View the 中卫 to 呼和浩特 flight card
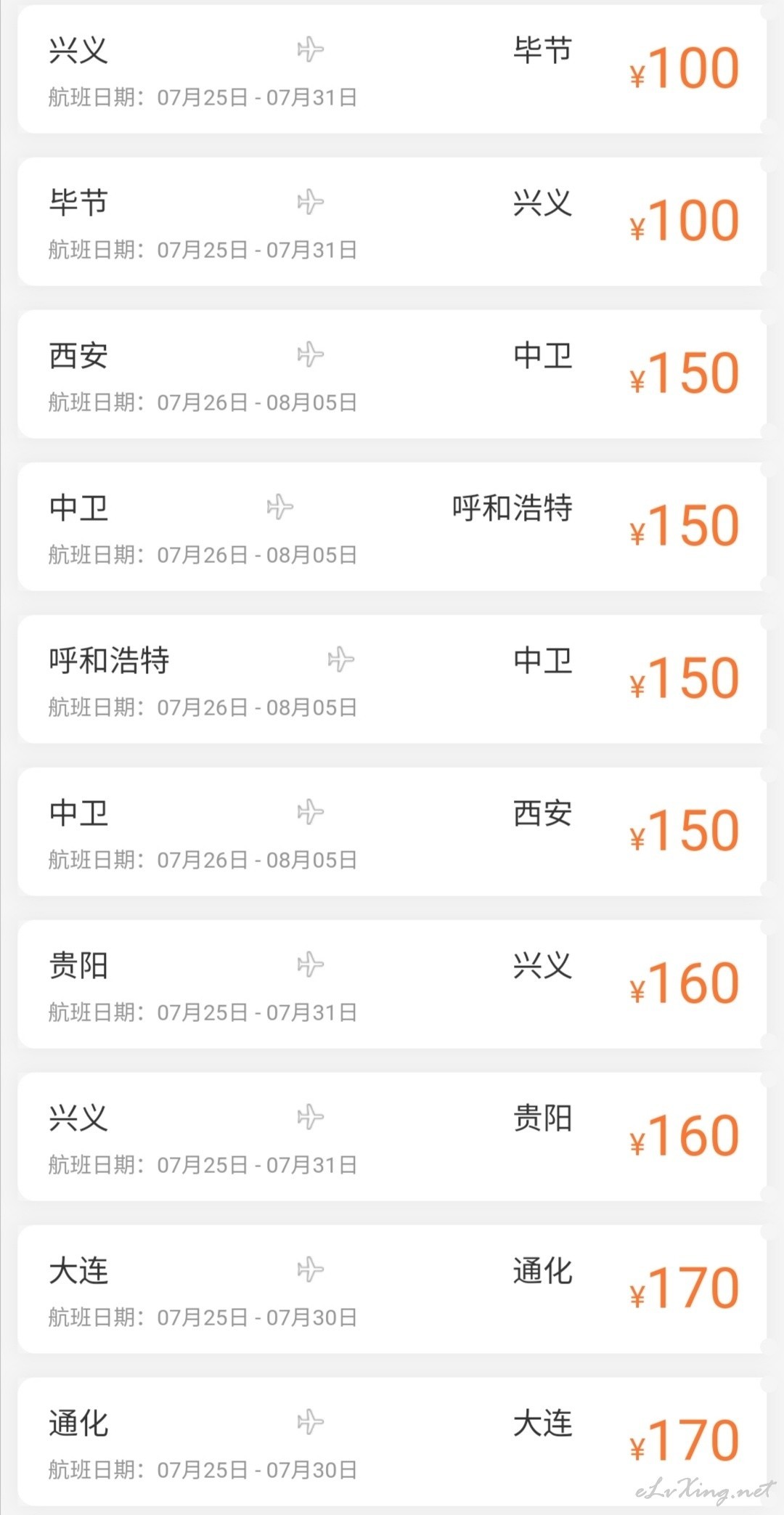This screenshot has width=784, height=1515. [392, 527]
